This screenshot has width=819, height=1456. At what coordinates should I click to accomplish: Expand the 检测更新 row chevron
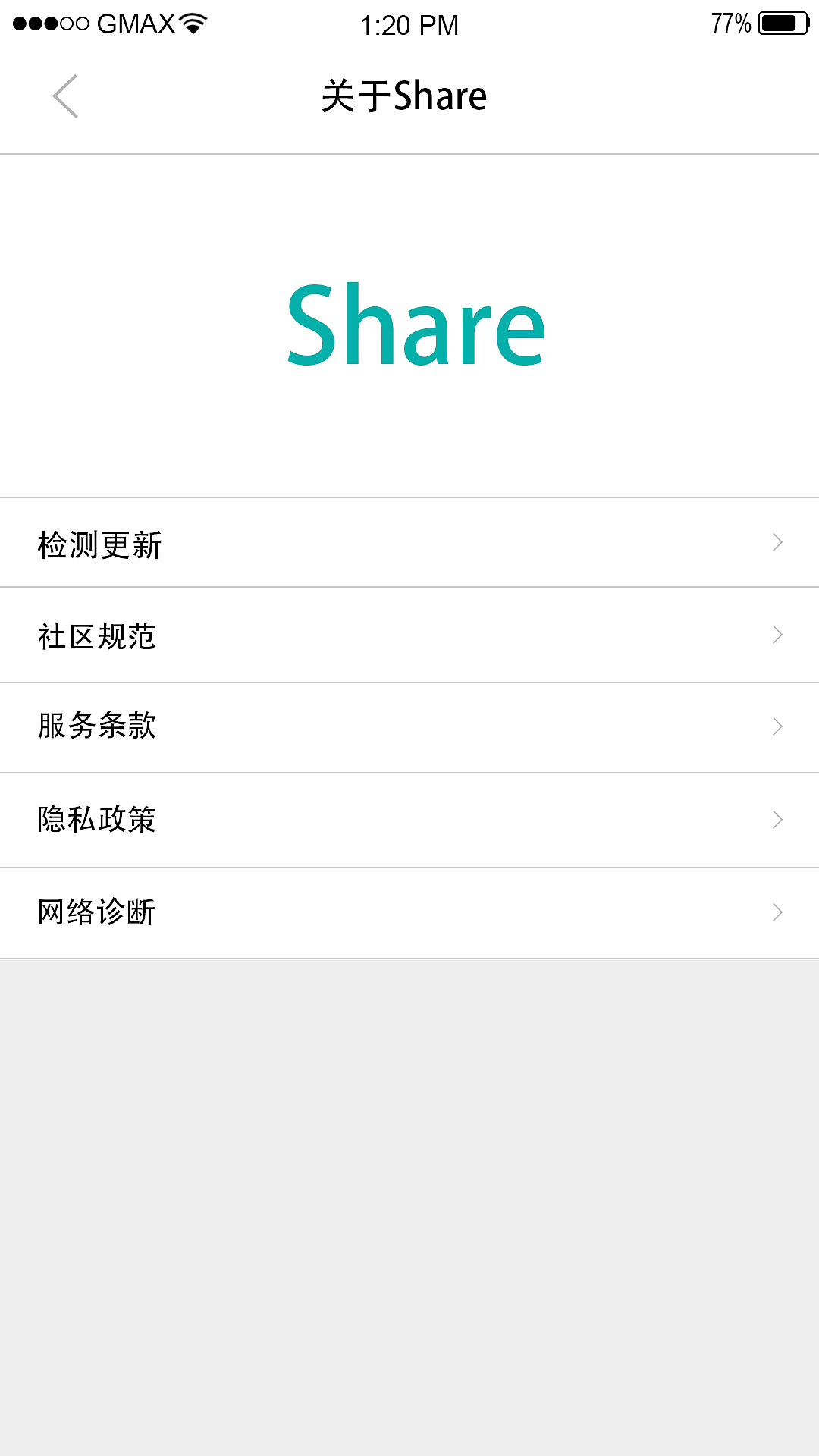(x=777, y=543)
